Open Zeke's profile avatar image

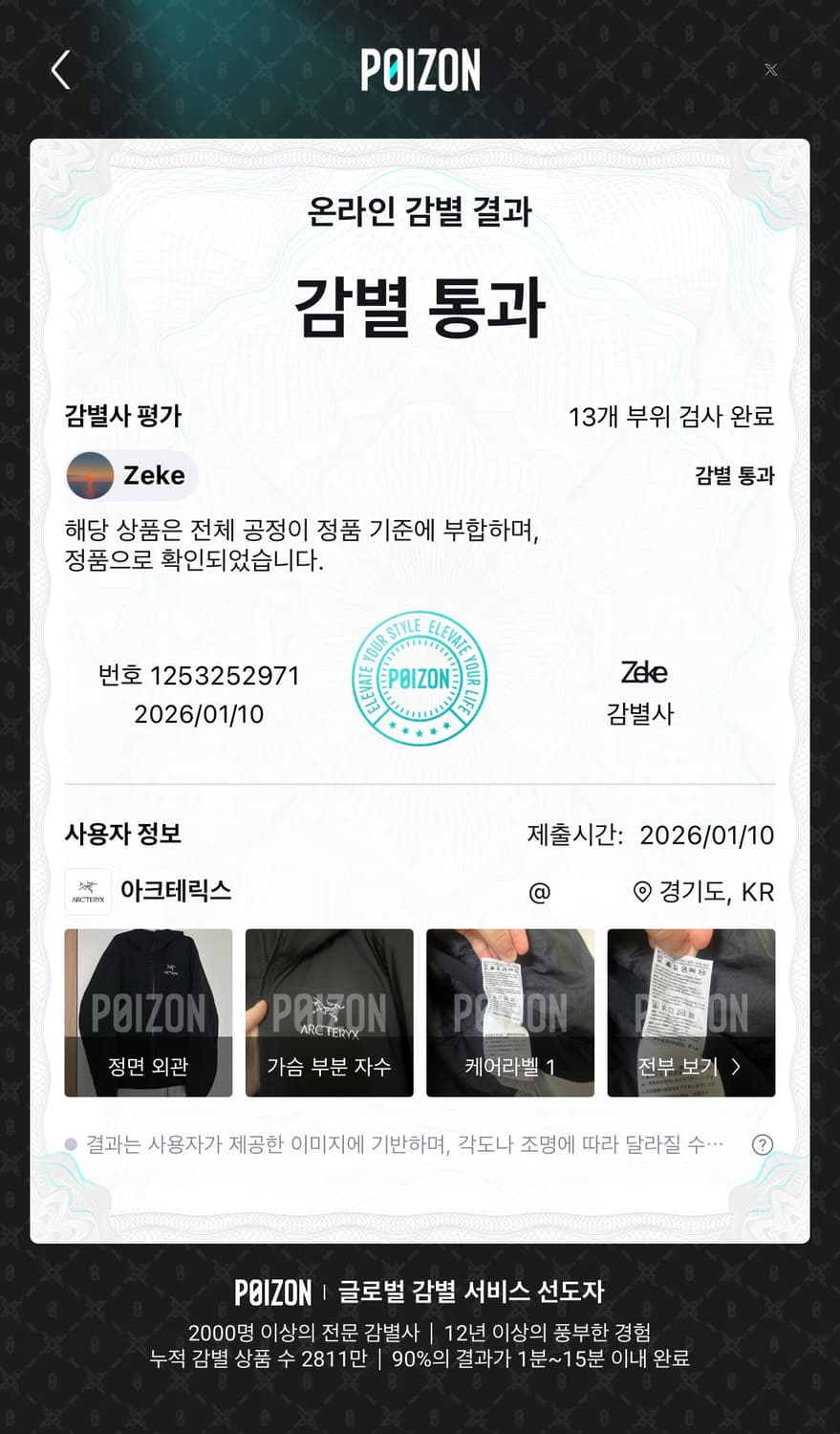coord(89,475)
